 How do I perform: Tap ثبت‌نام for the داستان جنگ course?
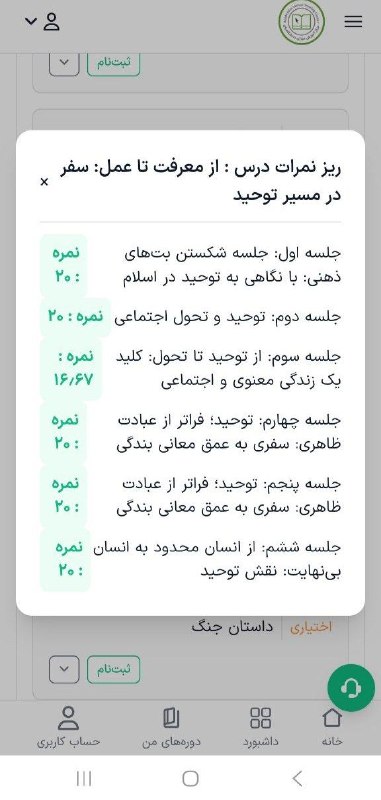(x=114, y=670)
